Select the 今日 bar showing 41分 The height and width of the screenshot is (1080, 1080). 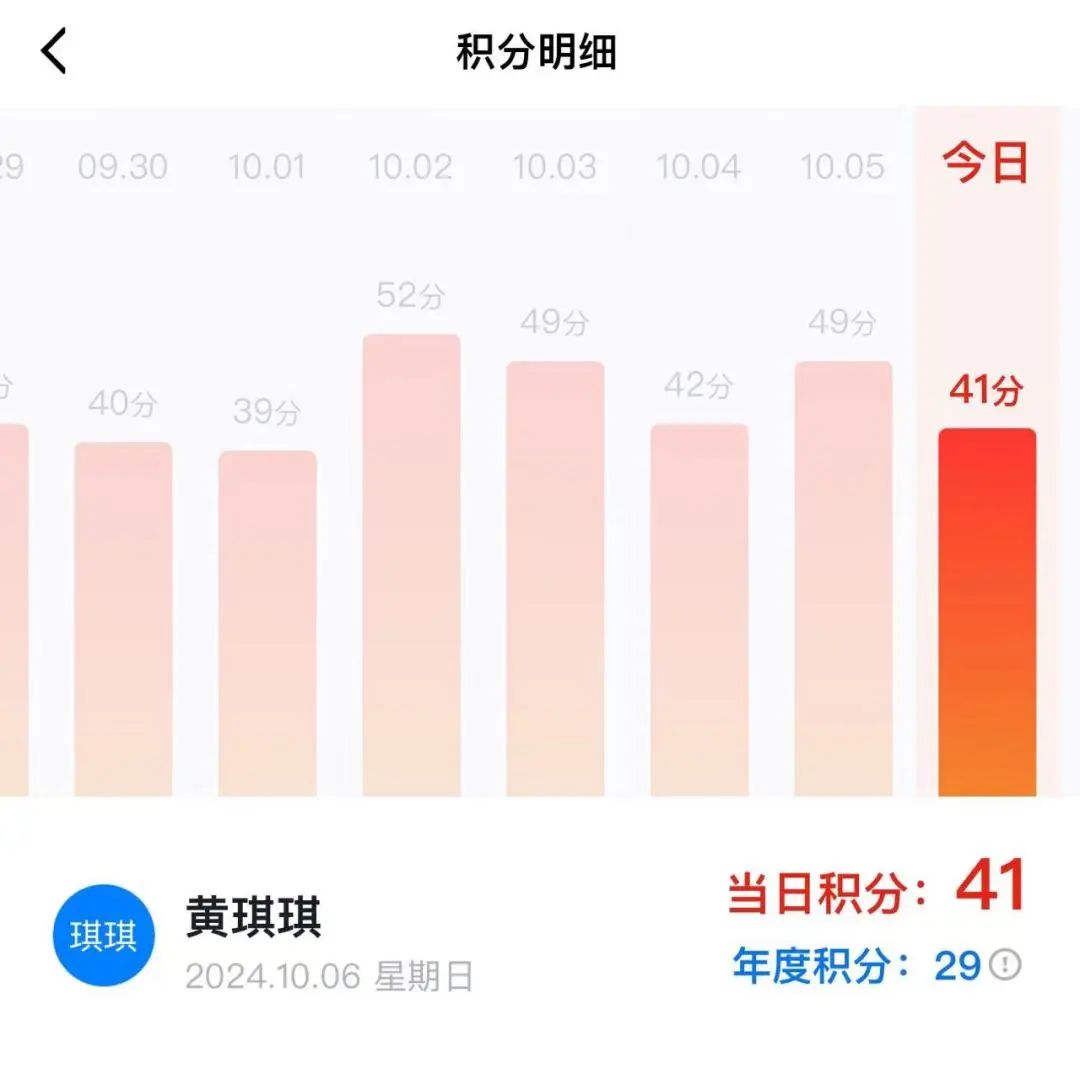click(987, 612)
